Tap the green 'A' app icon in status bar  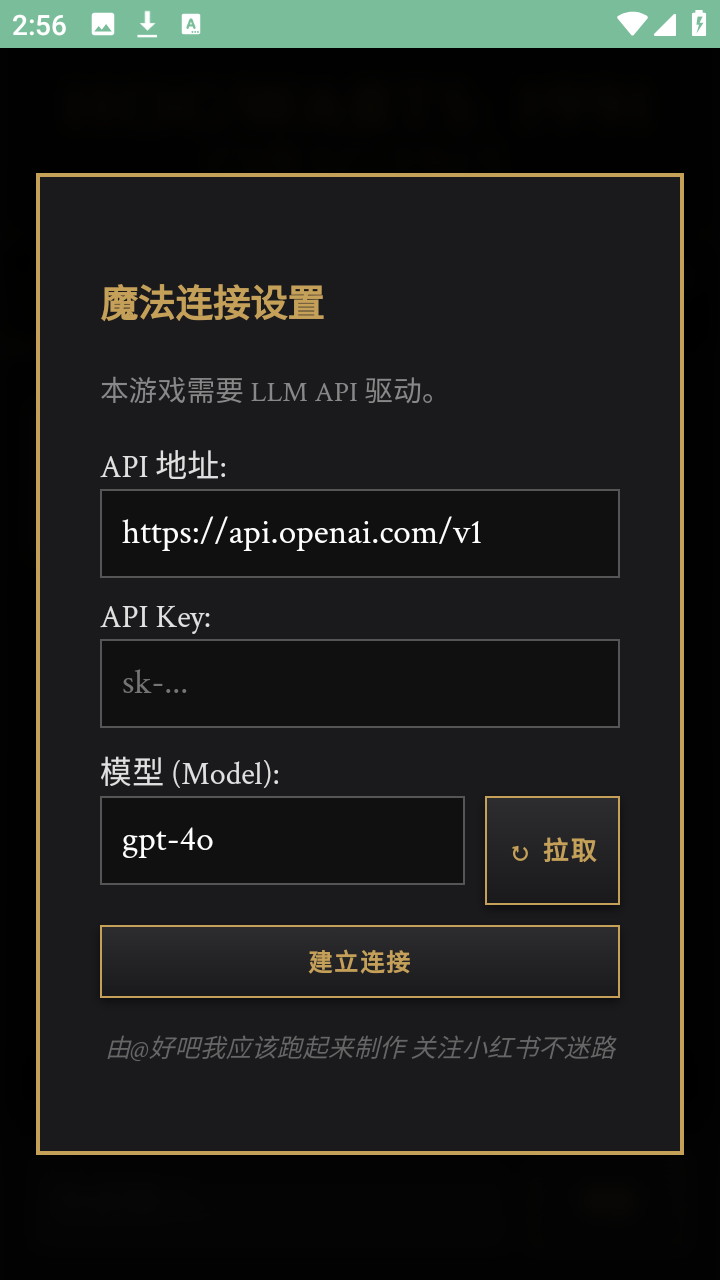[190, 25]
